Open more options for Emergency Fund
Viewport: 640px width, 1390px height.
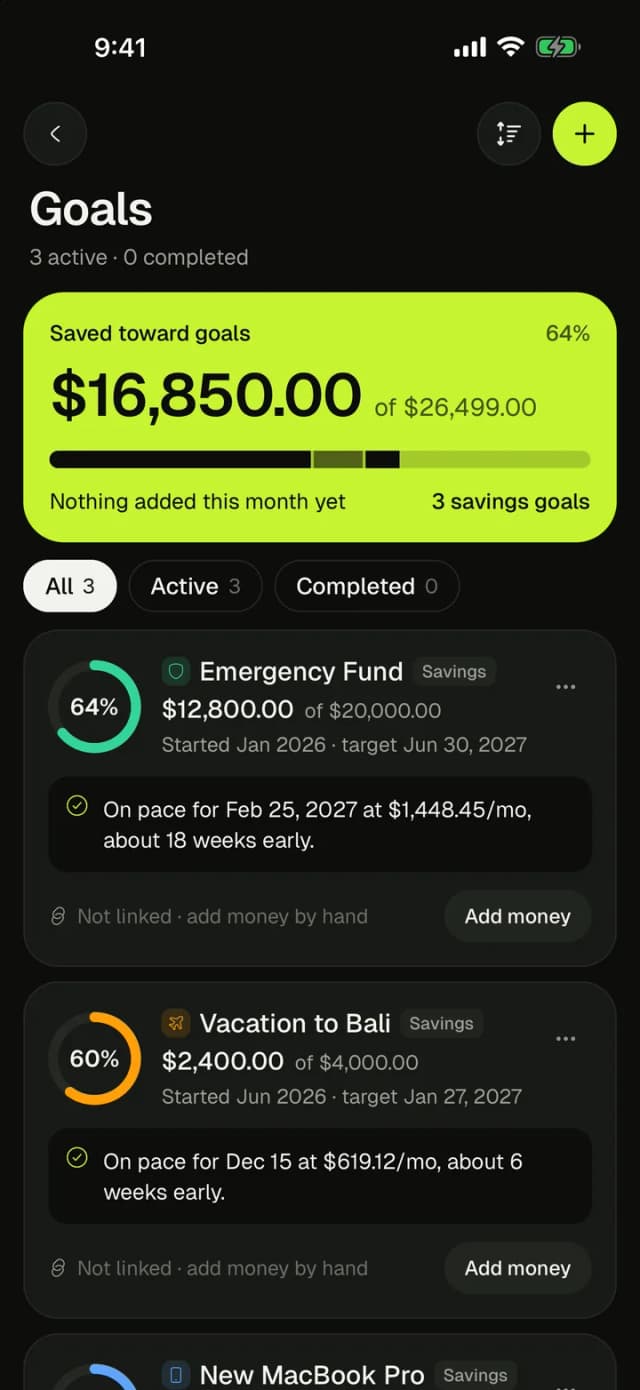coord(565,687)
